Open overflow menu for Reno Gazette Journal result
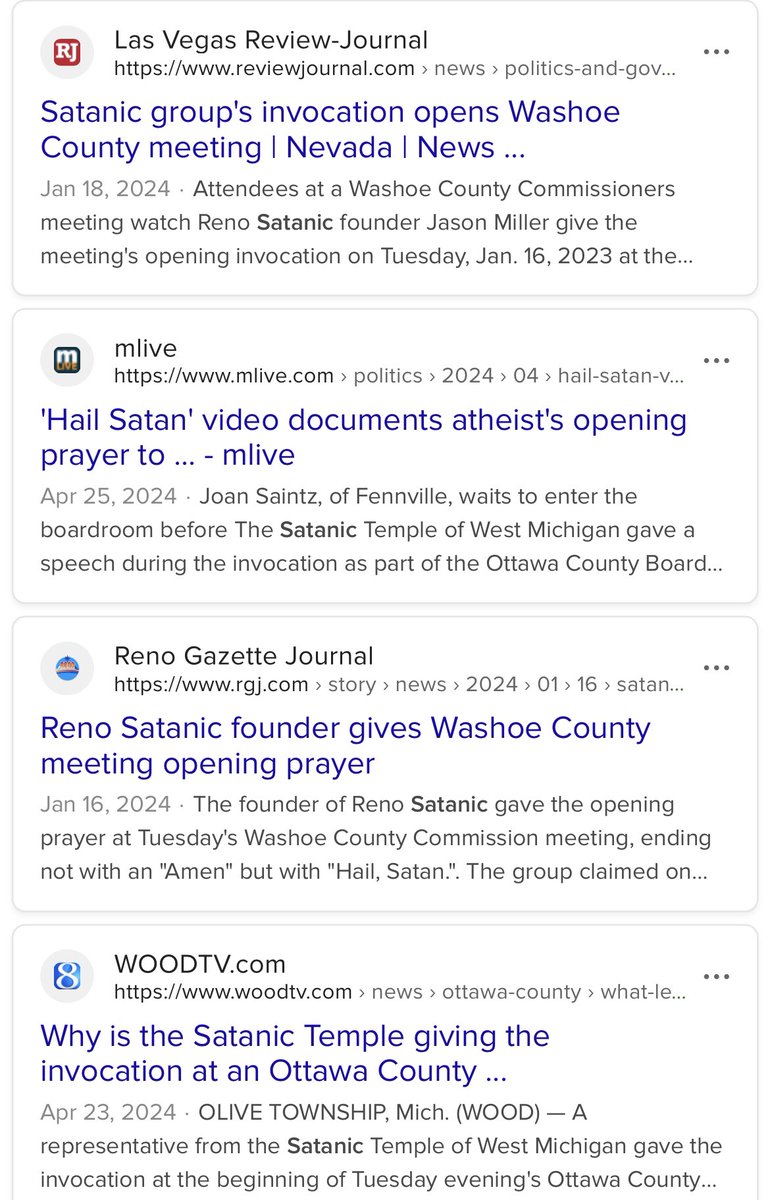 click(716, 668)
